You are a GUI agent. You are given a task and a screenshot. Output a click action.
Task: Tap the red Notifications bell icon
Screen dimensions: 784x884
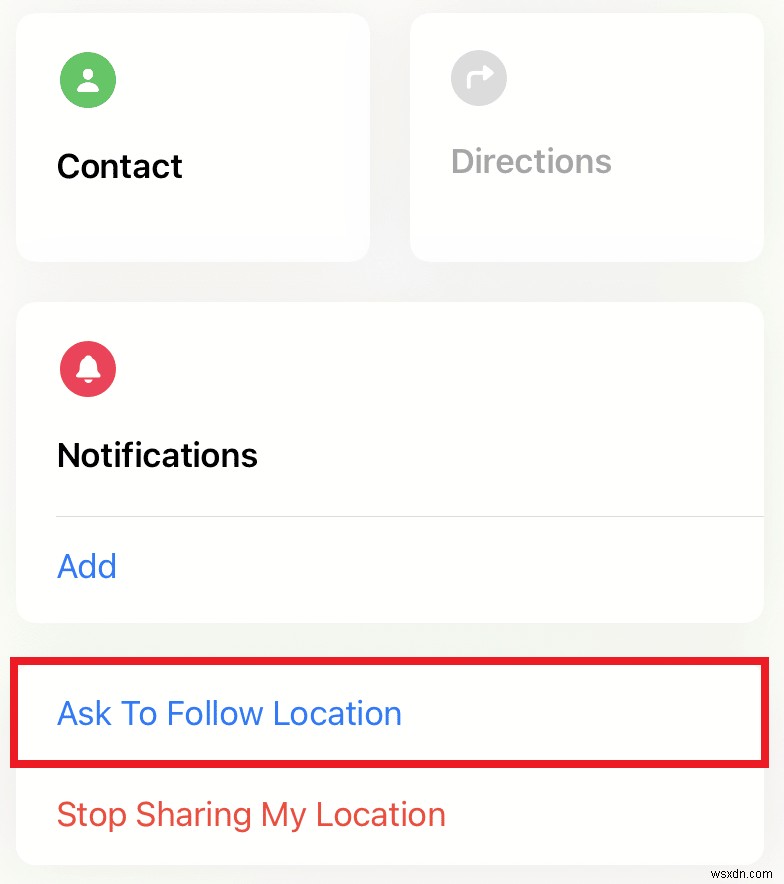pos(88,369)
